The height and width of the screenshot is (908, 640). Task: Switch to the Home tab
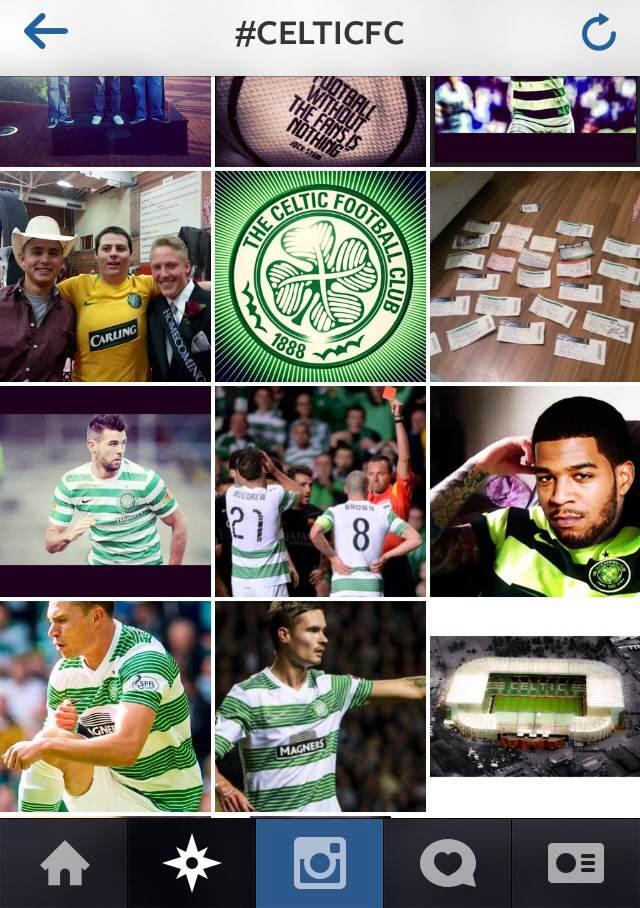[64, 863]
